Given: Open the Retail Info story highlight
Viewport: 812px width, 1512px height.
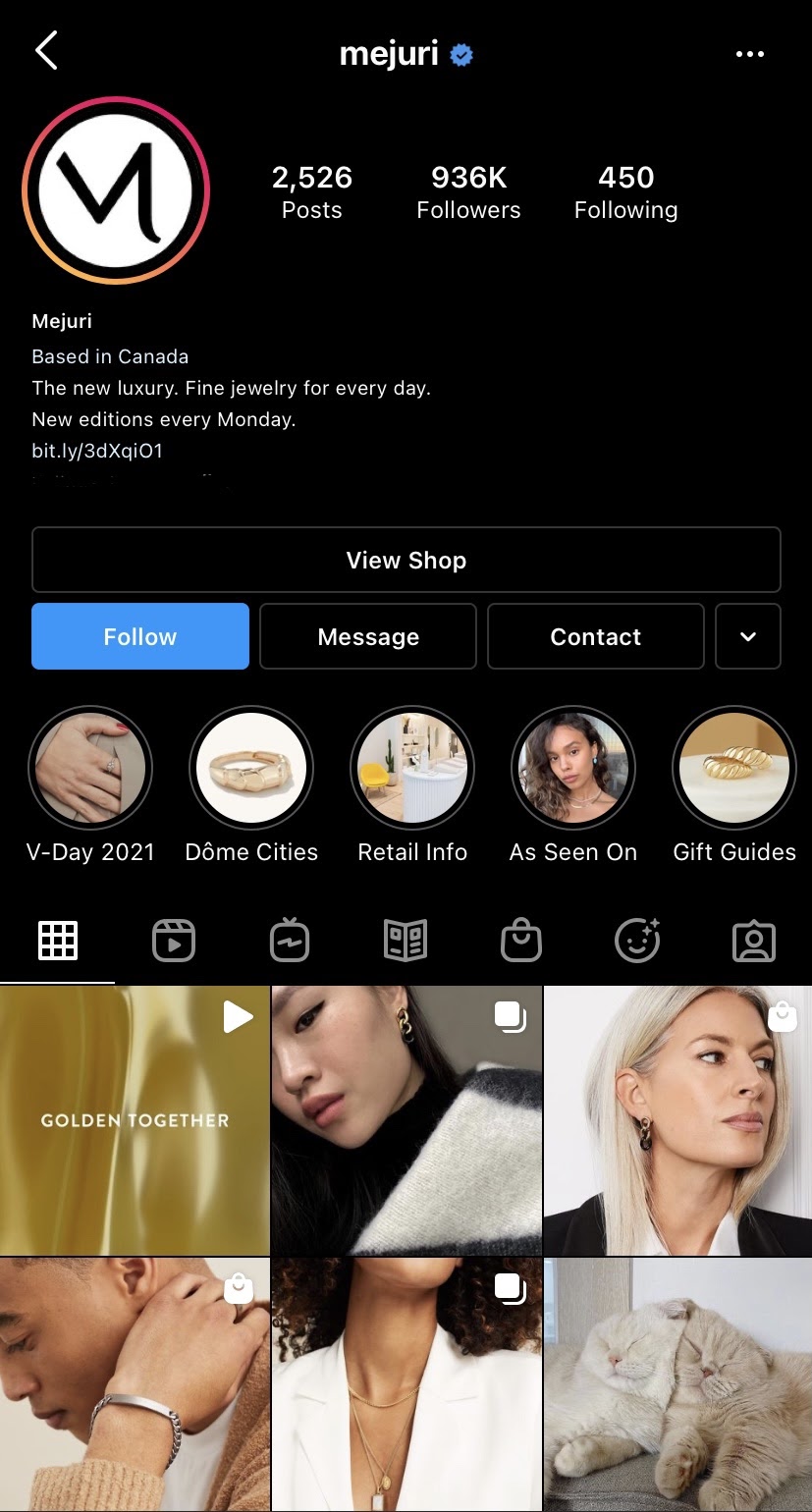Looking at the screenshot, I should [412, 768].
